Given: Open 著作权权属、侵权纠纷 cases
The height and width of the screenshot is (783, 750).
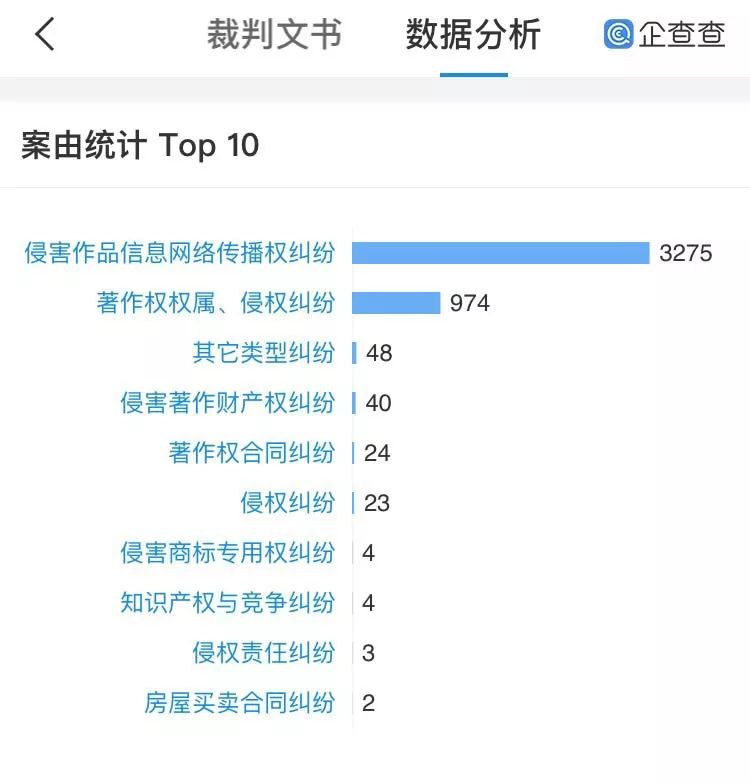Looking at the screenshot, I should 216,303.
